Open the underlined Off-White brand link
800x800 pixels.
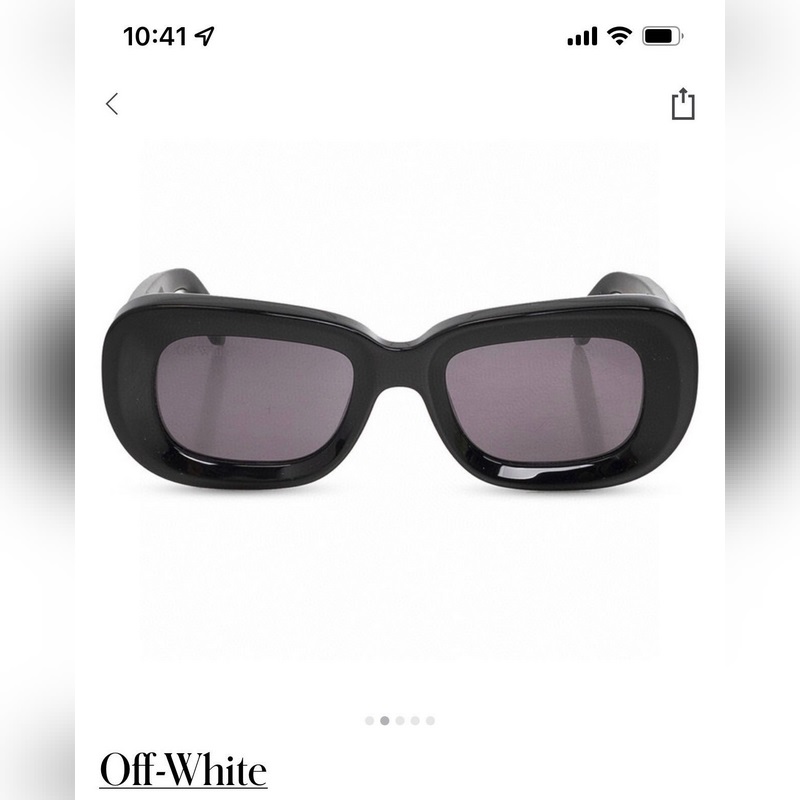[183, 771]
